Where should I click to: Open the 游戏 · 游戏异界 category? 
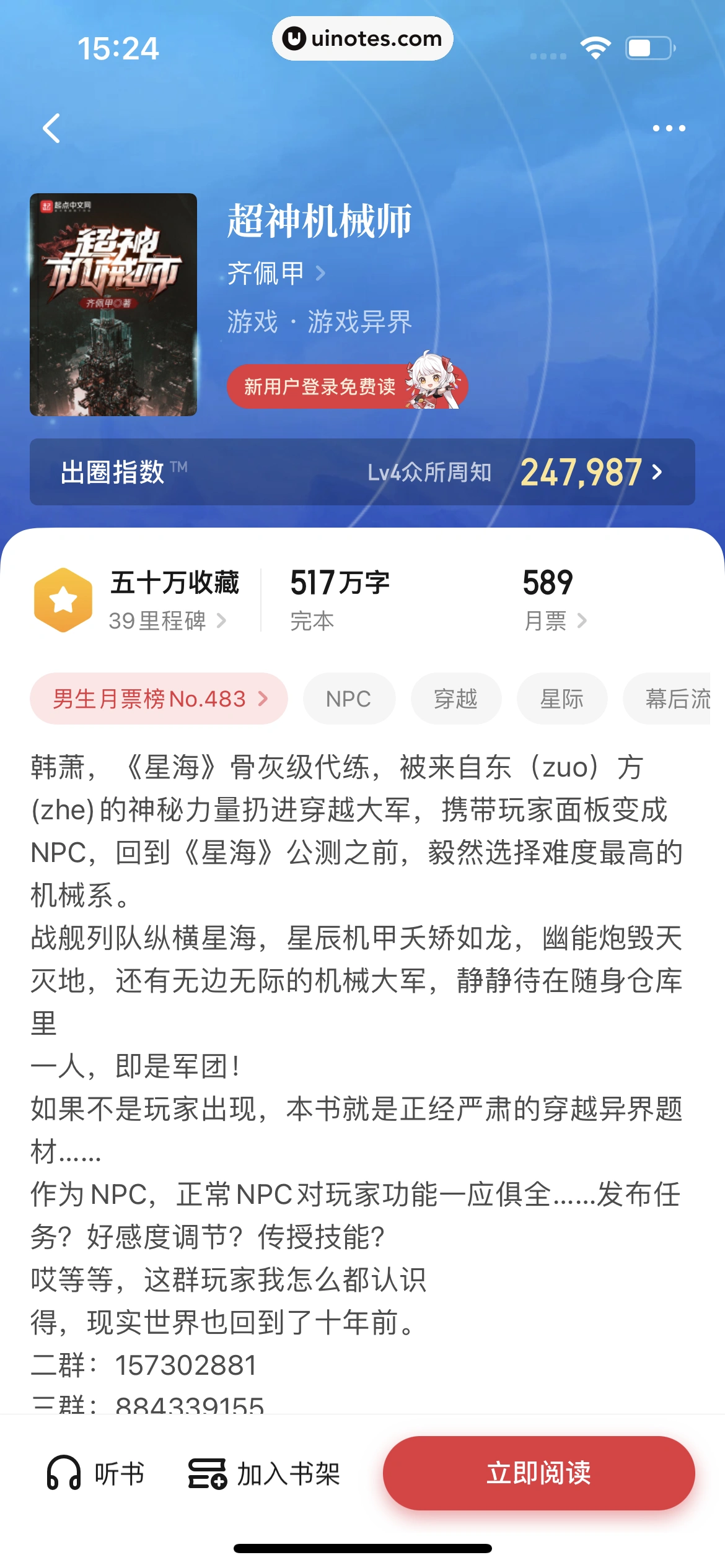tap(319, 321)
